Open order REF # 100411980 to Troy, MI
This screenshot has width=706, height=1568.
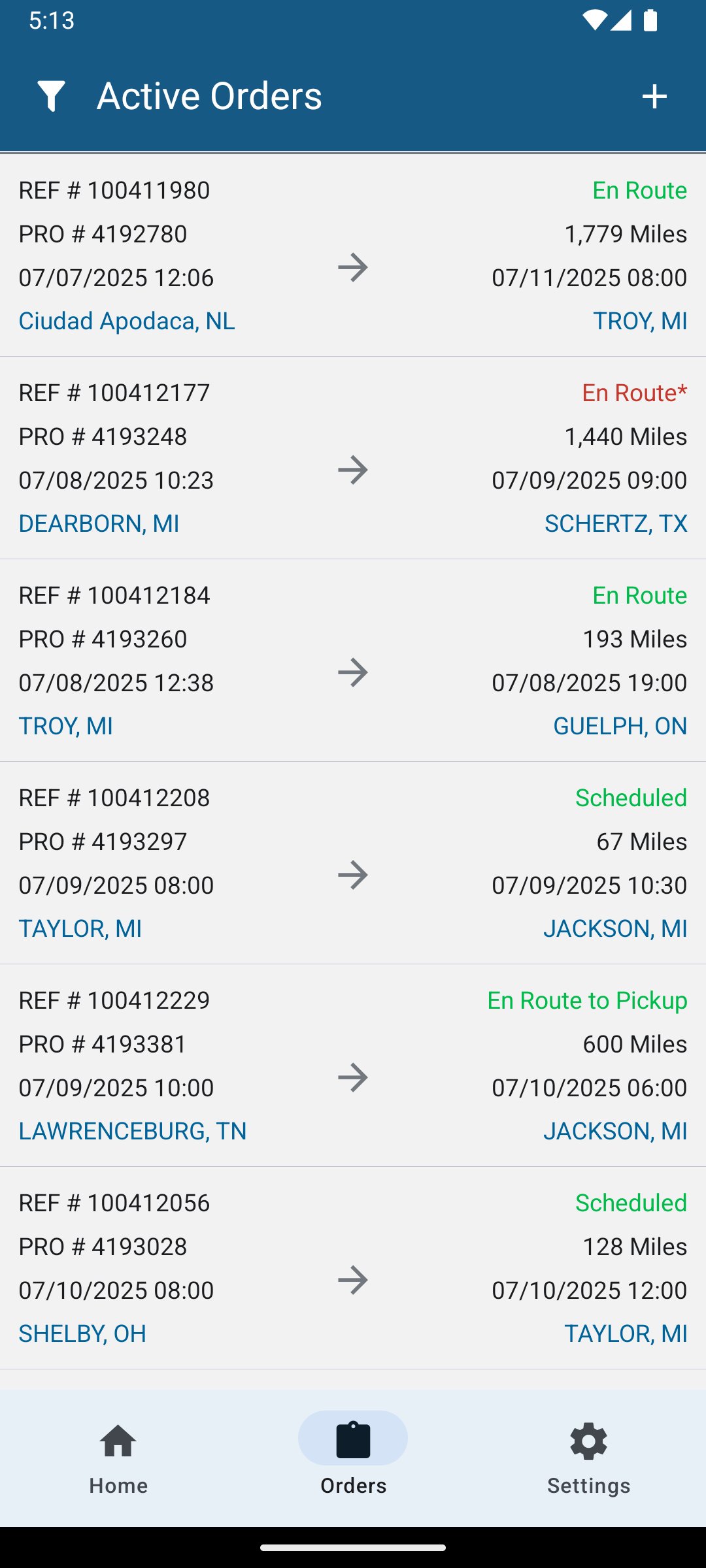click(353, 255)
